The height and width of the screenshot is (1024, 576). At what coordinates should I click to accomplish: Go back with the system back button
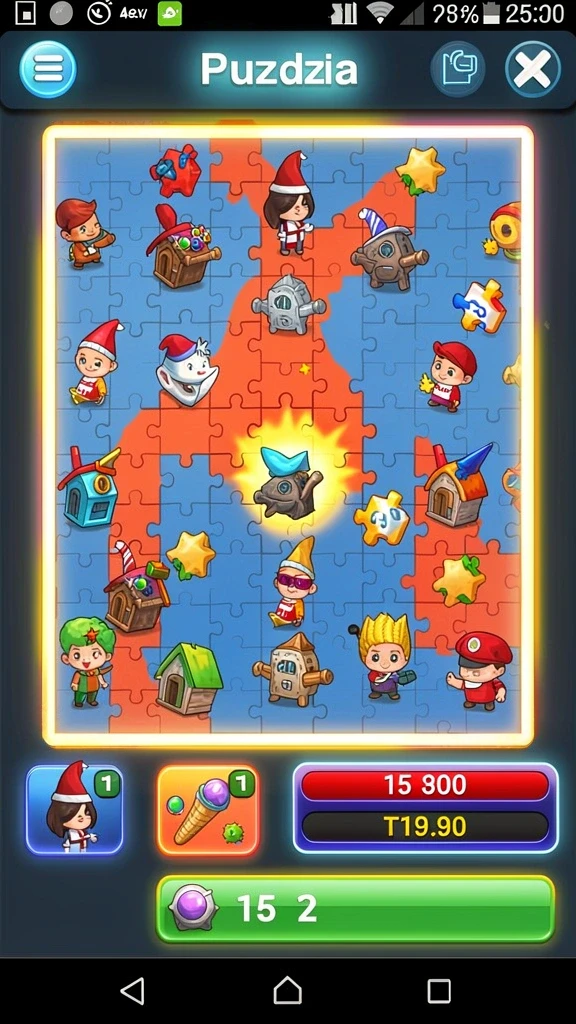tap(133, 991)
